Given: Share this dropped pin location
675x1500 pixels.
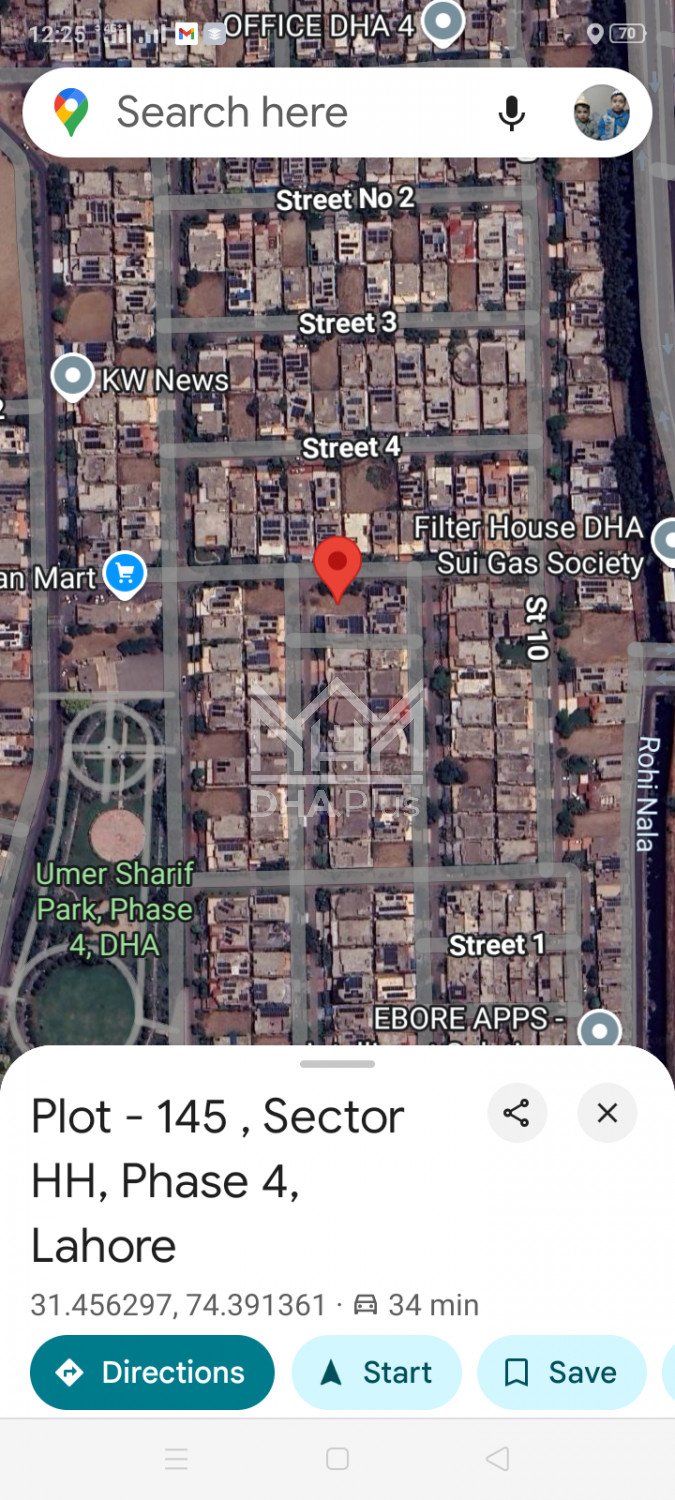Looking at the screenshot, I should 516,1113.
